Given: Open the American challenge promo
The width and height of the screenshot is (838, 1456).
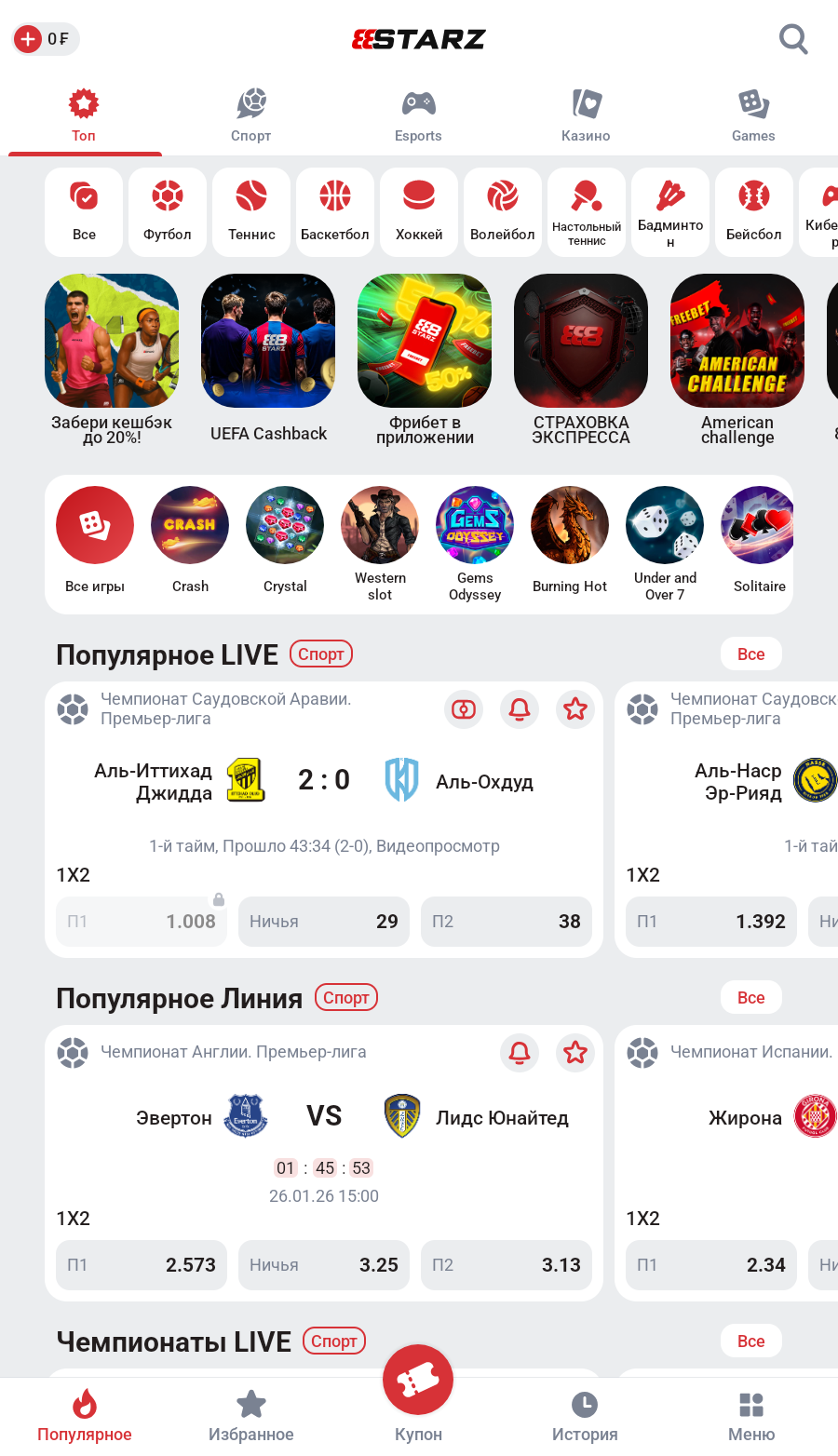Looking at the screenshot, I should click(737, 358).
